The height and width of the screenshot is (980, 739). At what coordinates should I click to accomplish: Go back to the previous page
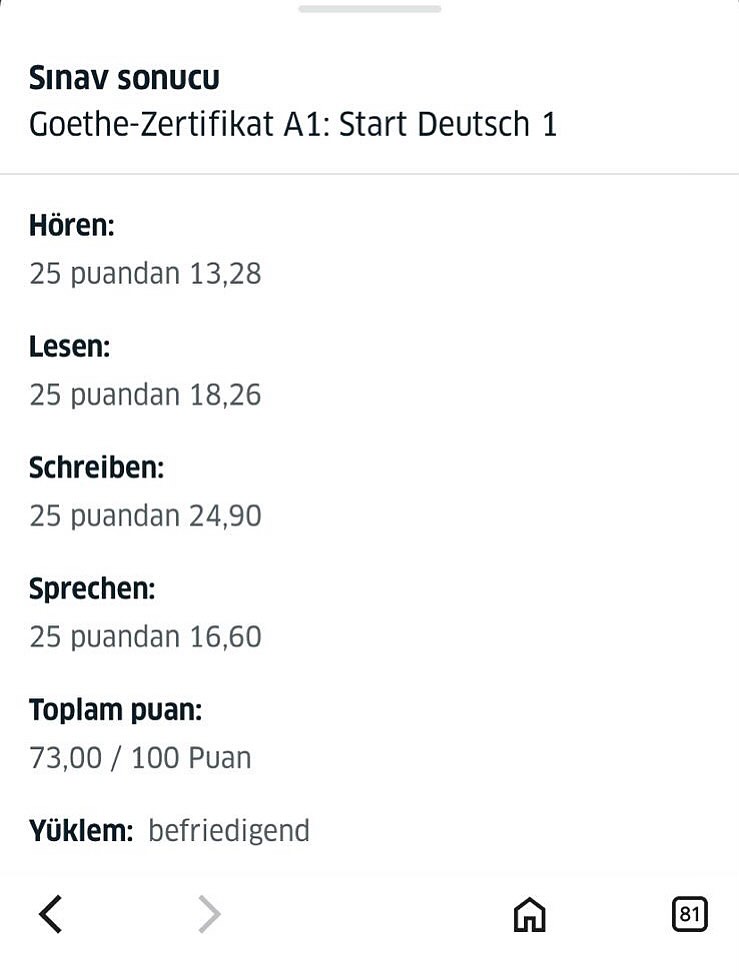(x=50, y=913)
